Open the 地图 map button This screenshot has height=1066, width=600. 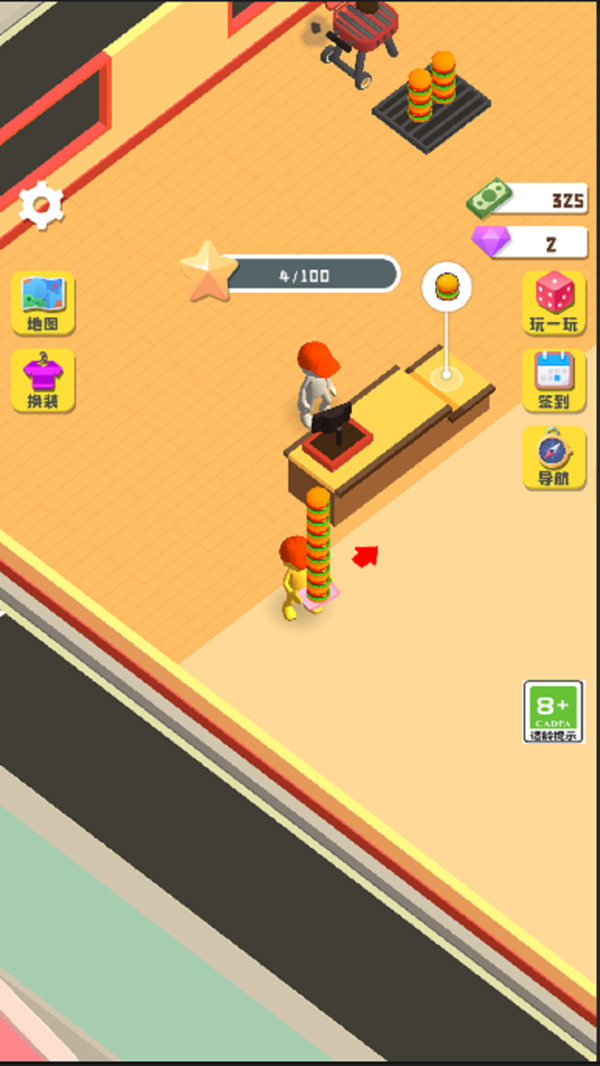(x=43, y=303)
